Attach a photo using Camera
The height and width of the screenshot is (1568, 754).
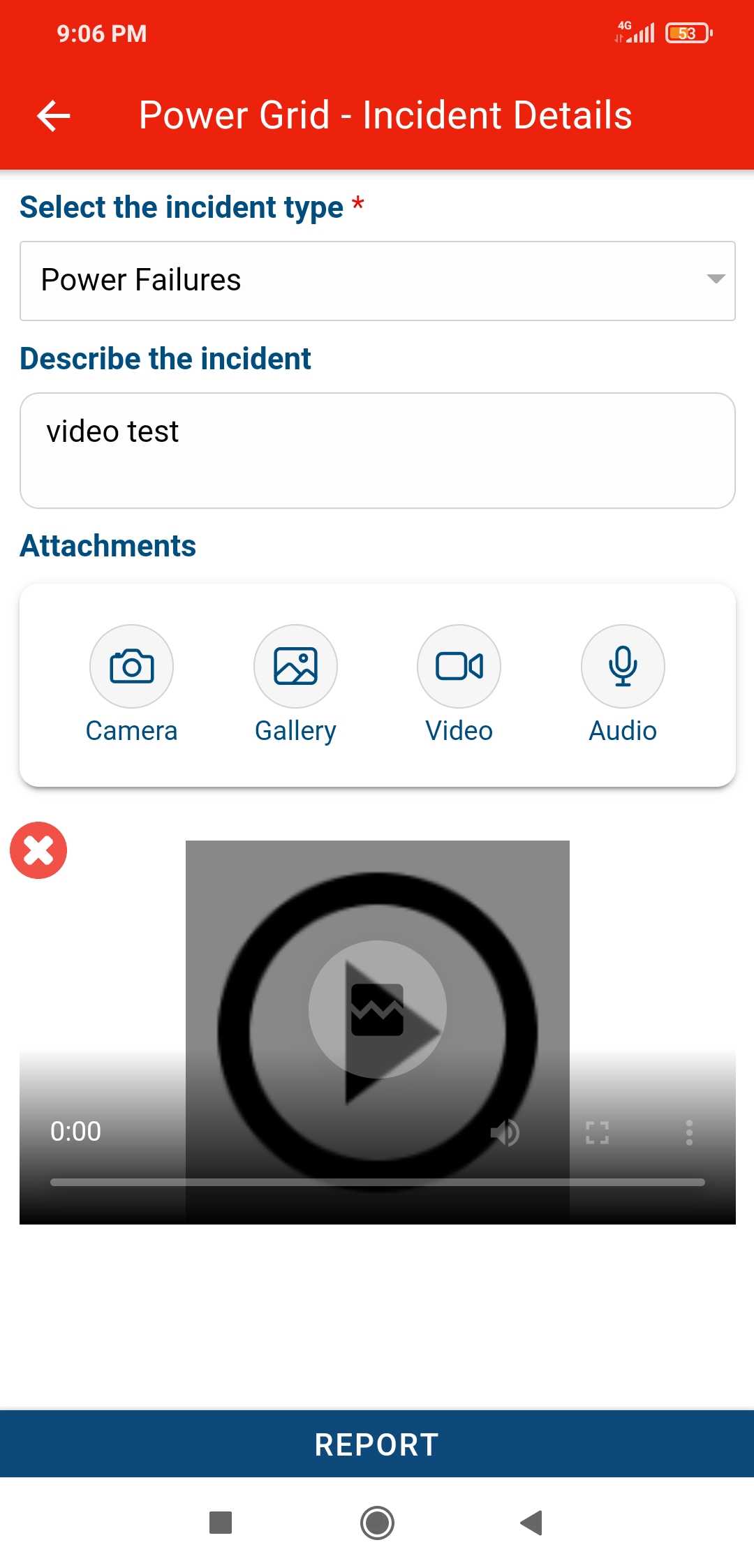point(131,667)
